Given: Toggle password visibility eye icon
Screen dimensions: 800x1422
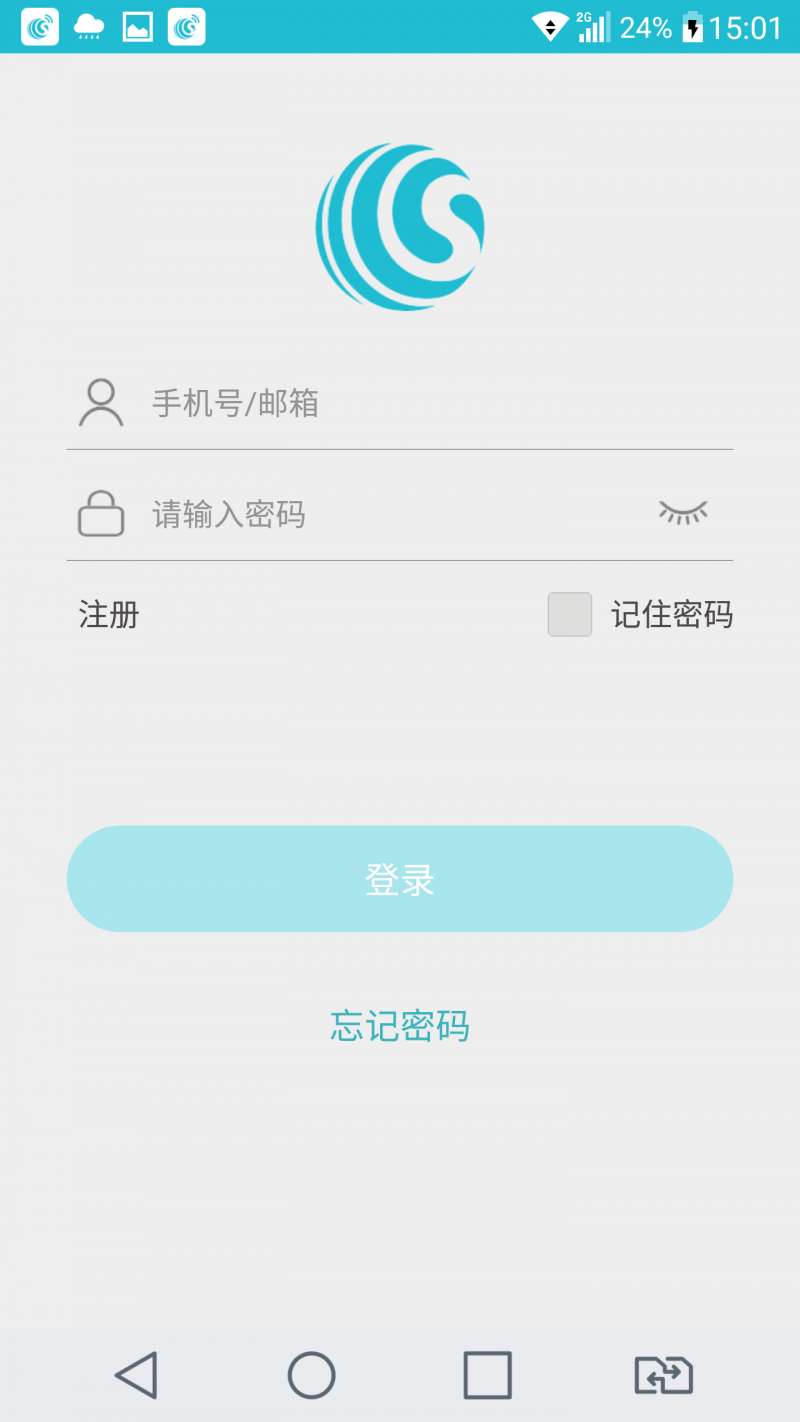Looking at the screenshot, I should [683, 513].
